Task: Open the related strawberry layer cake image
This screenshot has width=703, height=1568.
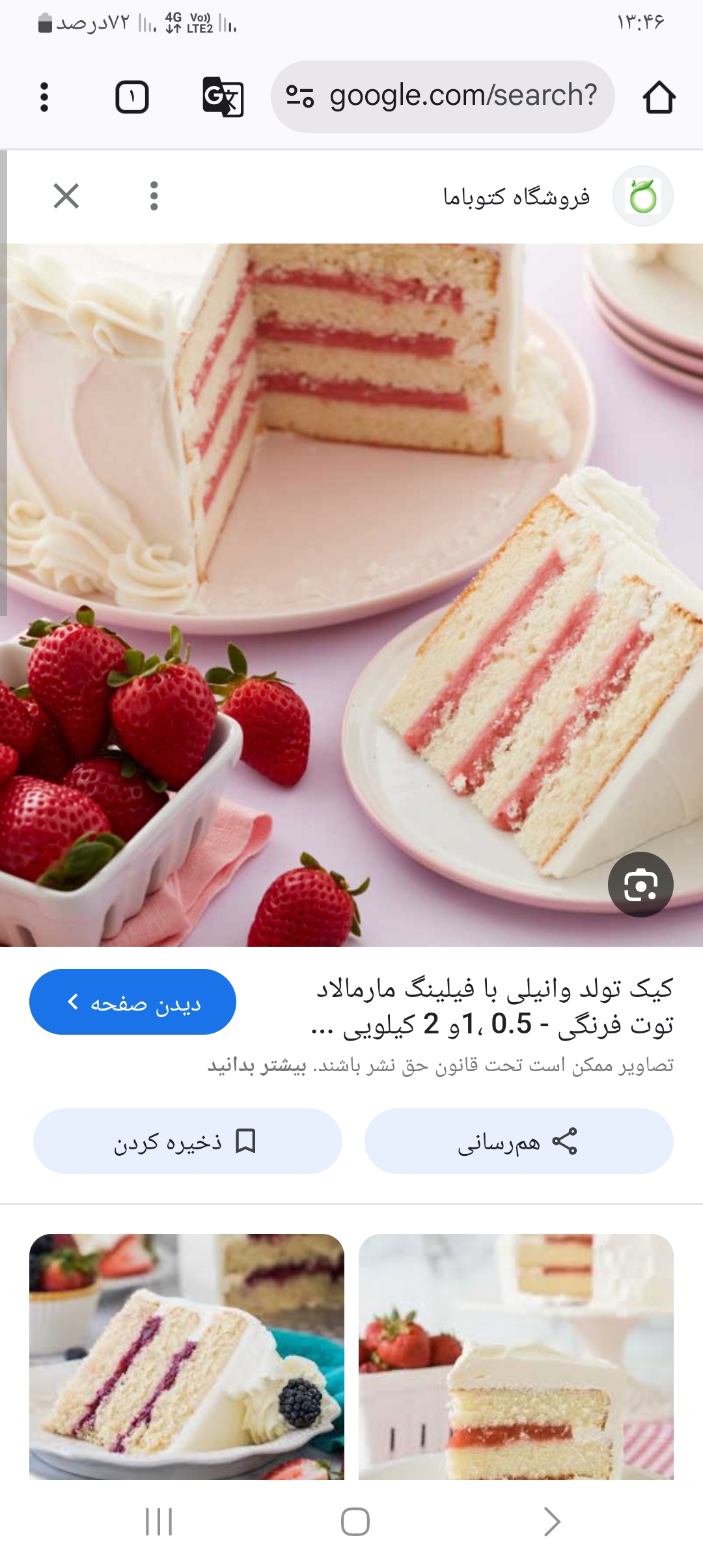Action: (516, 1356)
